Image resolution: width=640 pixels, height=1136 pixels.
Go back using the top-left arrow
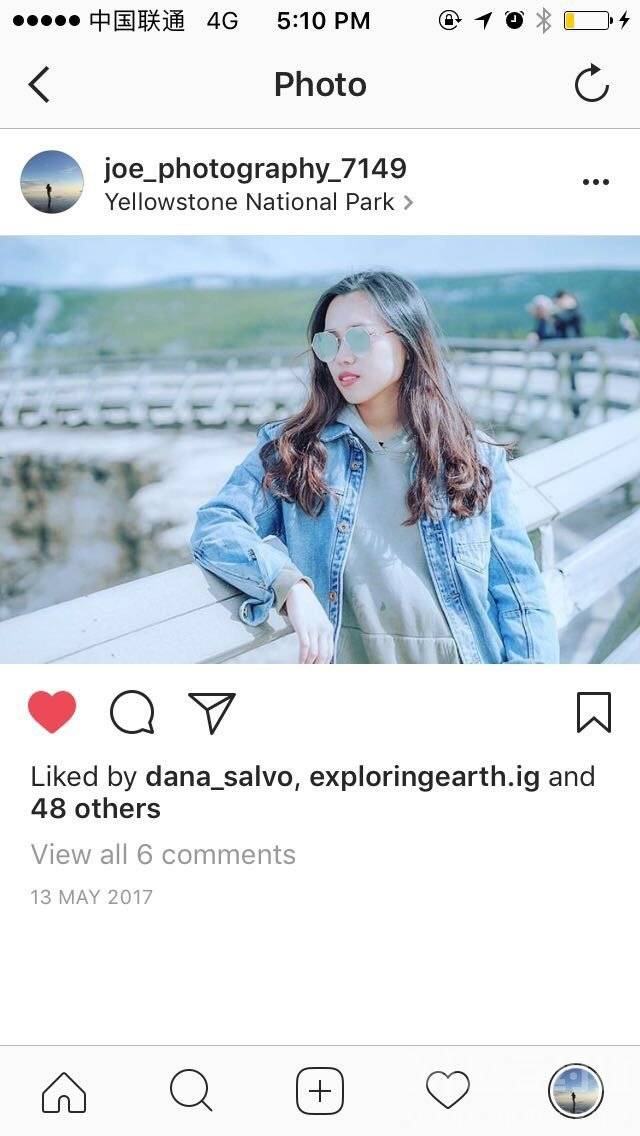(39, 85)
